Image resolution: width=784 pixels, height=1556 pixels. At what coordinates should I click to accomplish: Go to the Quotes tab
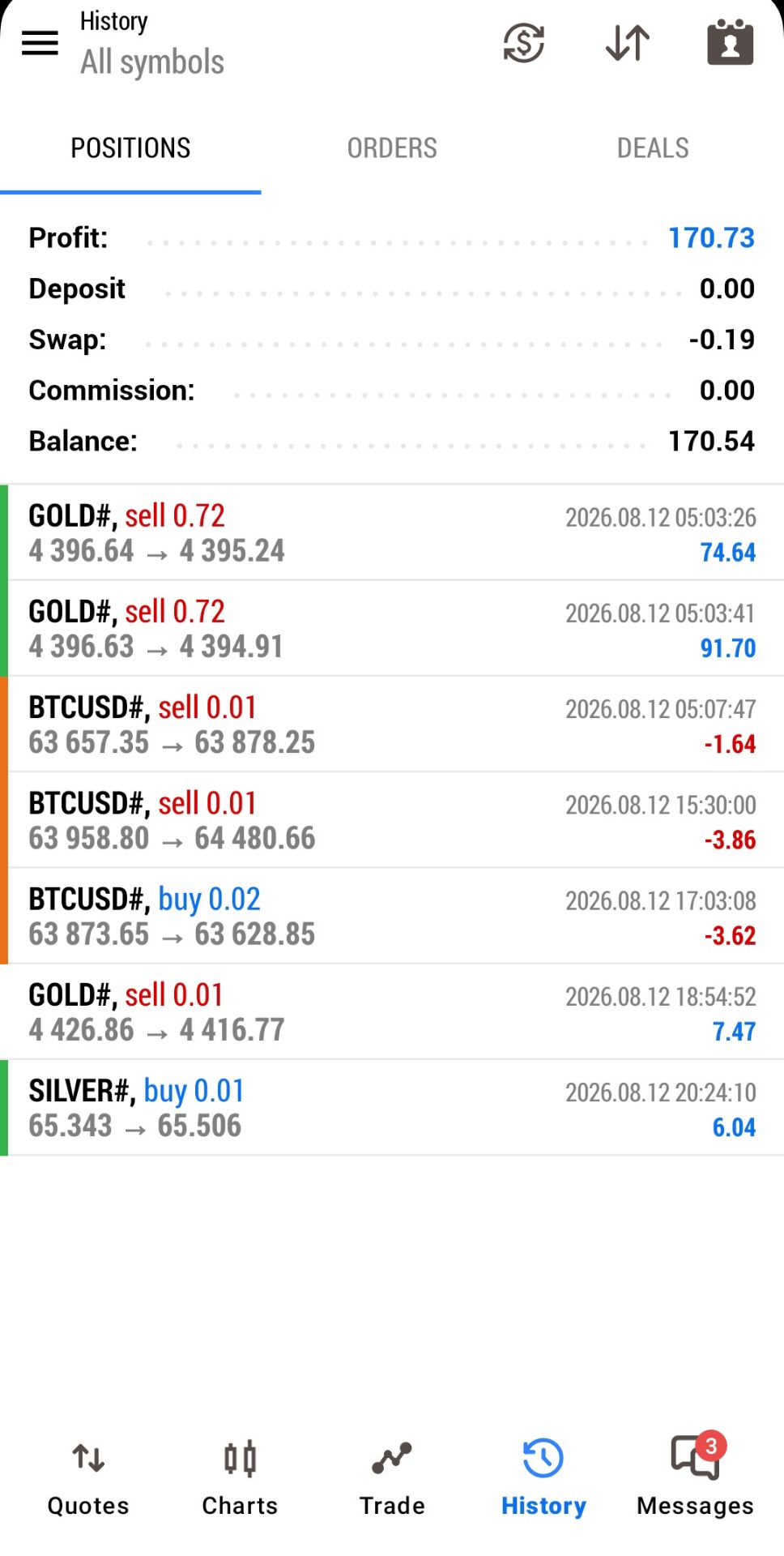(x=88, y=1478)
